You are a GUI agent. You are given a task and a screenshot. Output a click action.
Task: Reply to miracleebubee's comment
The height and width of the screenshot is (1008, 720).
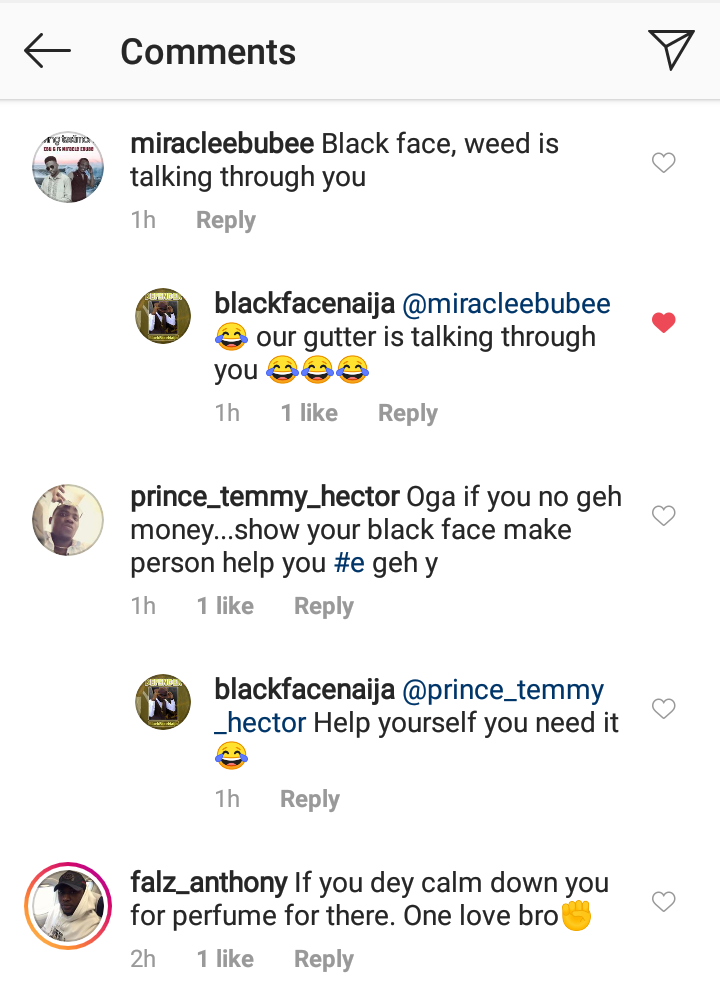225,220
